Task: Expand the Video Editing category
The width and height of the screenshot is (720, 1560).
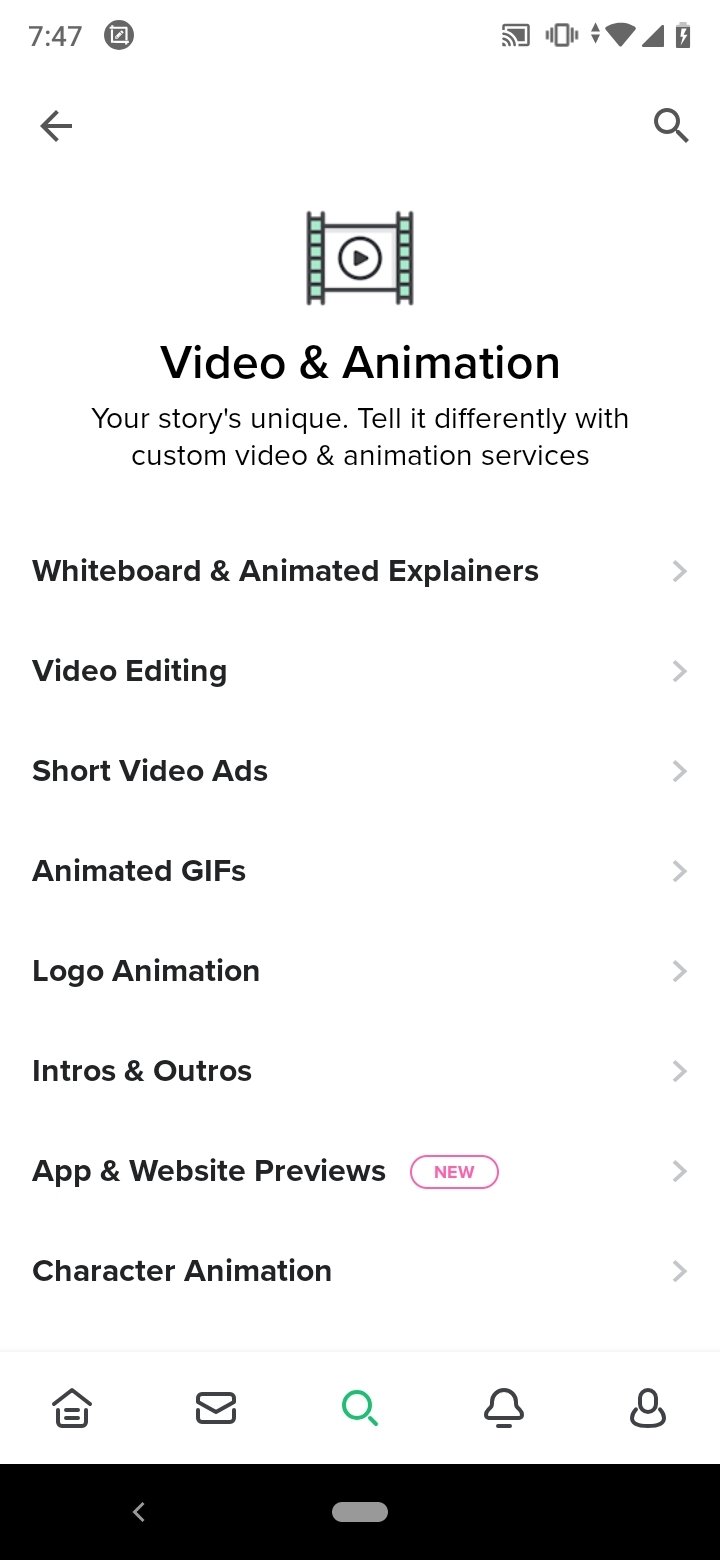Action: (129, 671)
